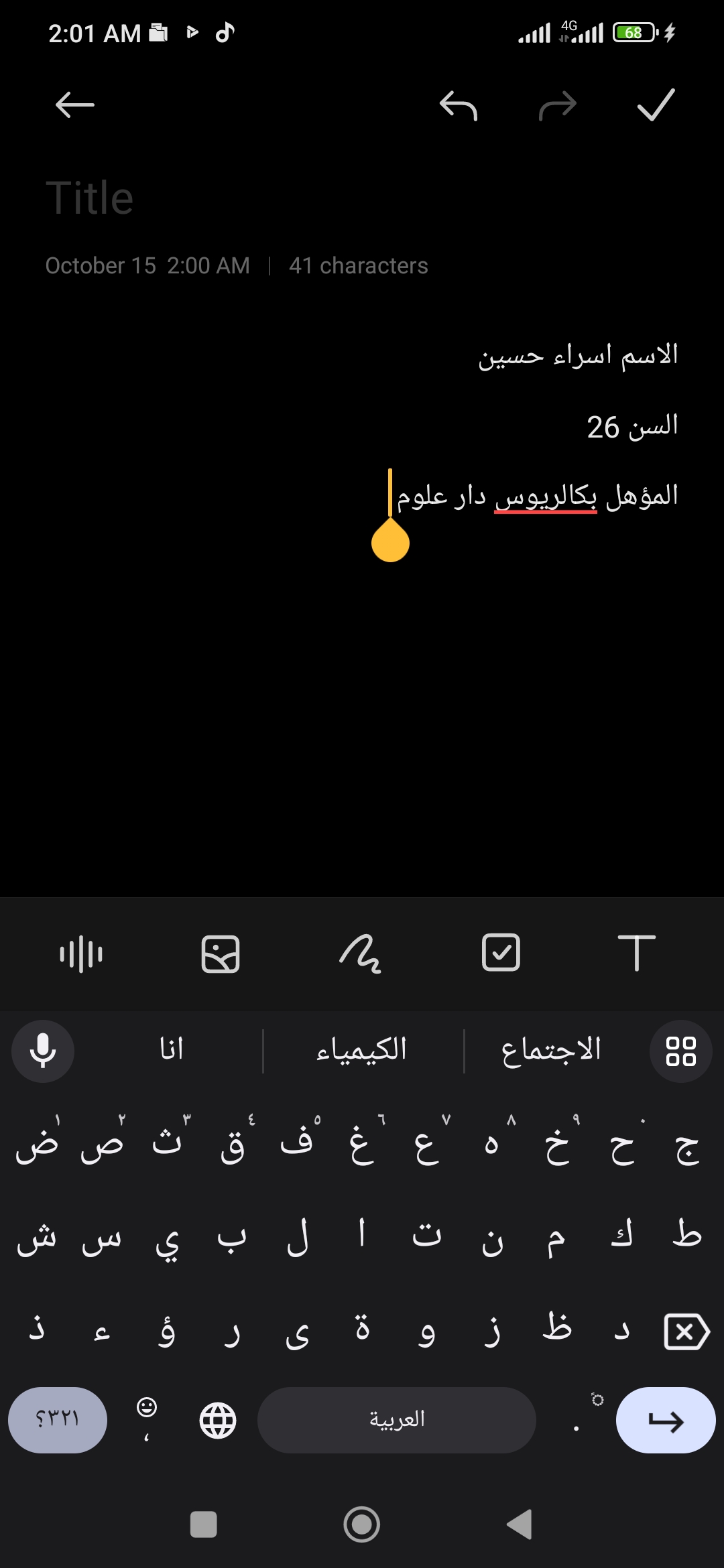Open the keyboard tools grid

tap(680, 1051)
